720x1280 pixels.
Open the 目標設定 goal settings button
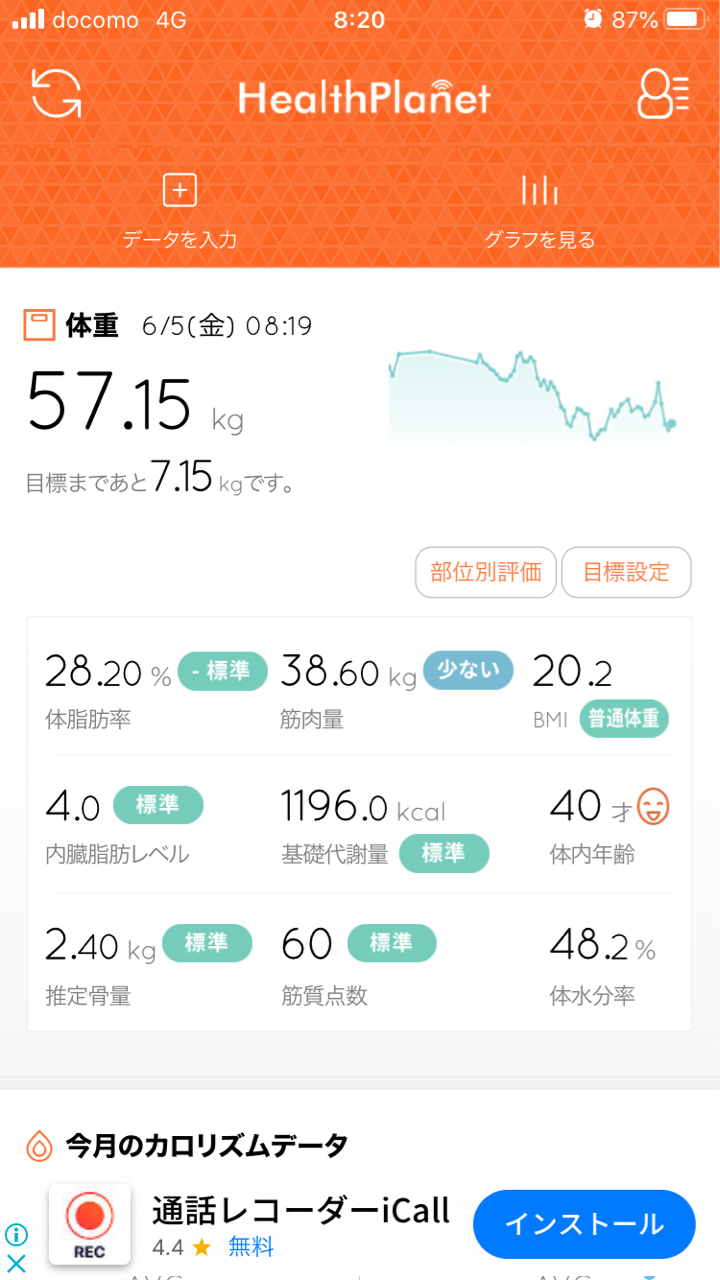tap(626, 572)
